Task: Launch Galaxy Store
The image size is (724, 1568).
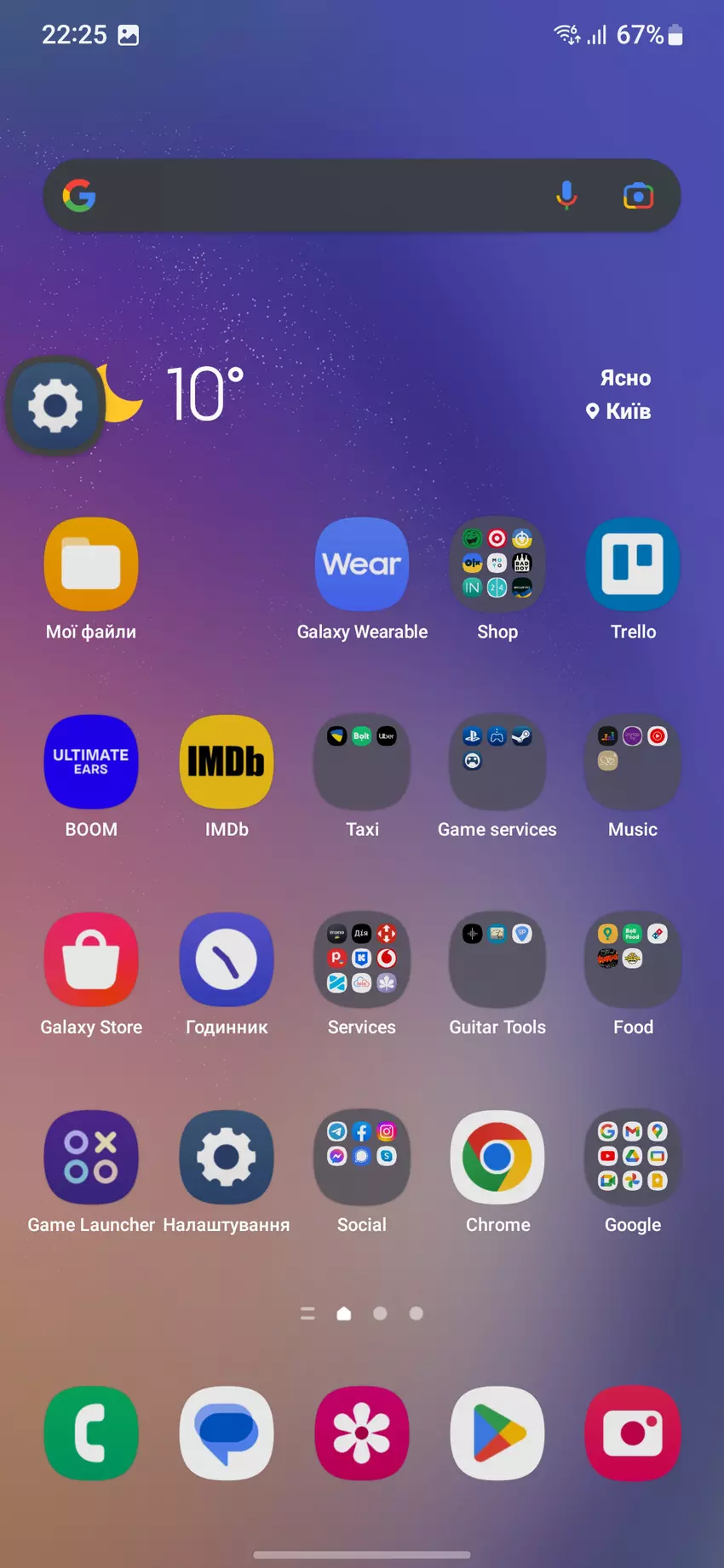Action: [91, 959]
